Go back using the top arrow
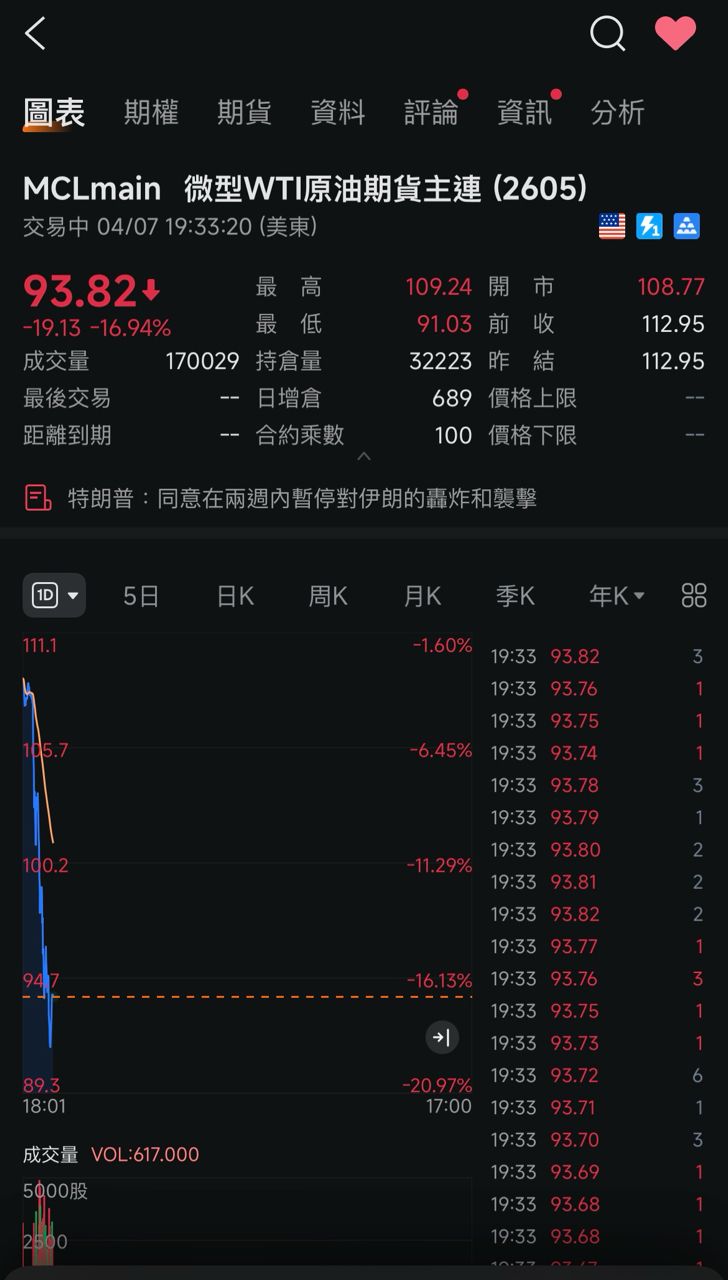The width and height of the screenshot is (728, 1280). tap(36, 34)
